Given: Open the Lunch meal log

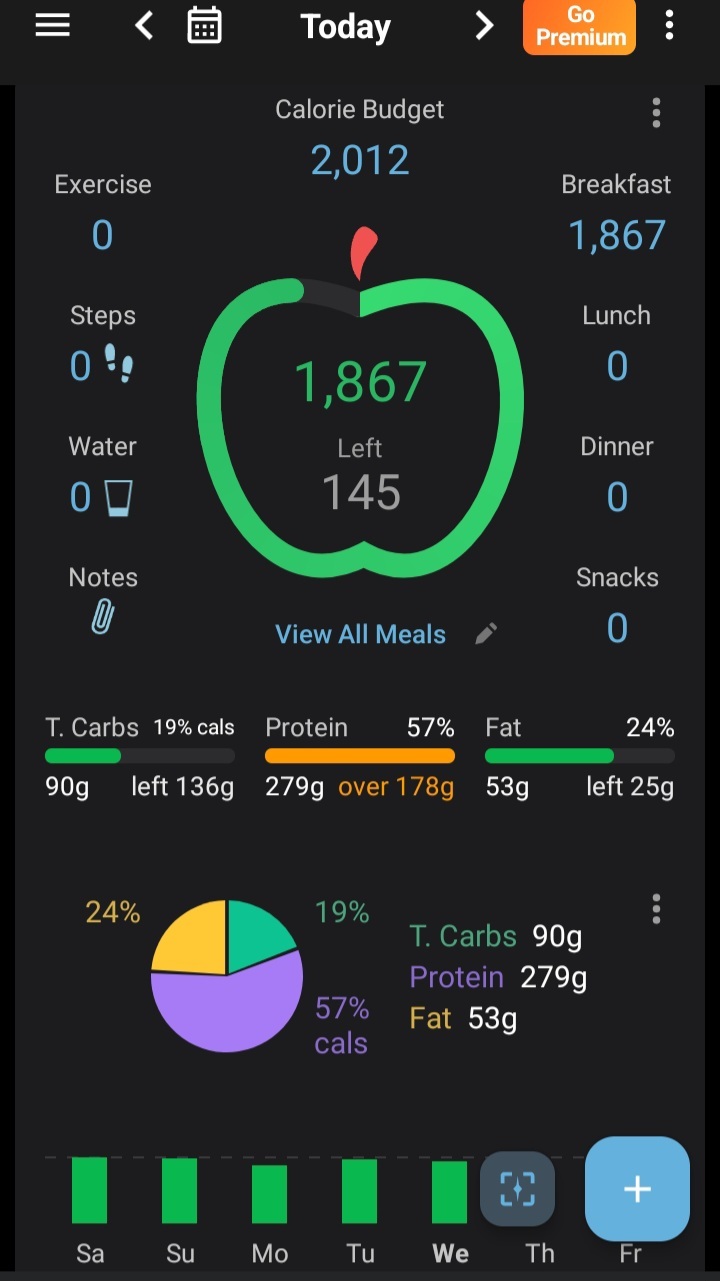Looking at the screenshot, I should pos(617,366).
